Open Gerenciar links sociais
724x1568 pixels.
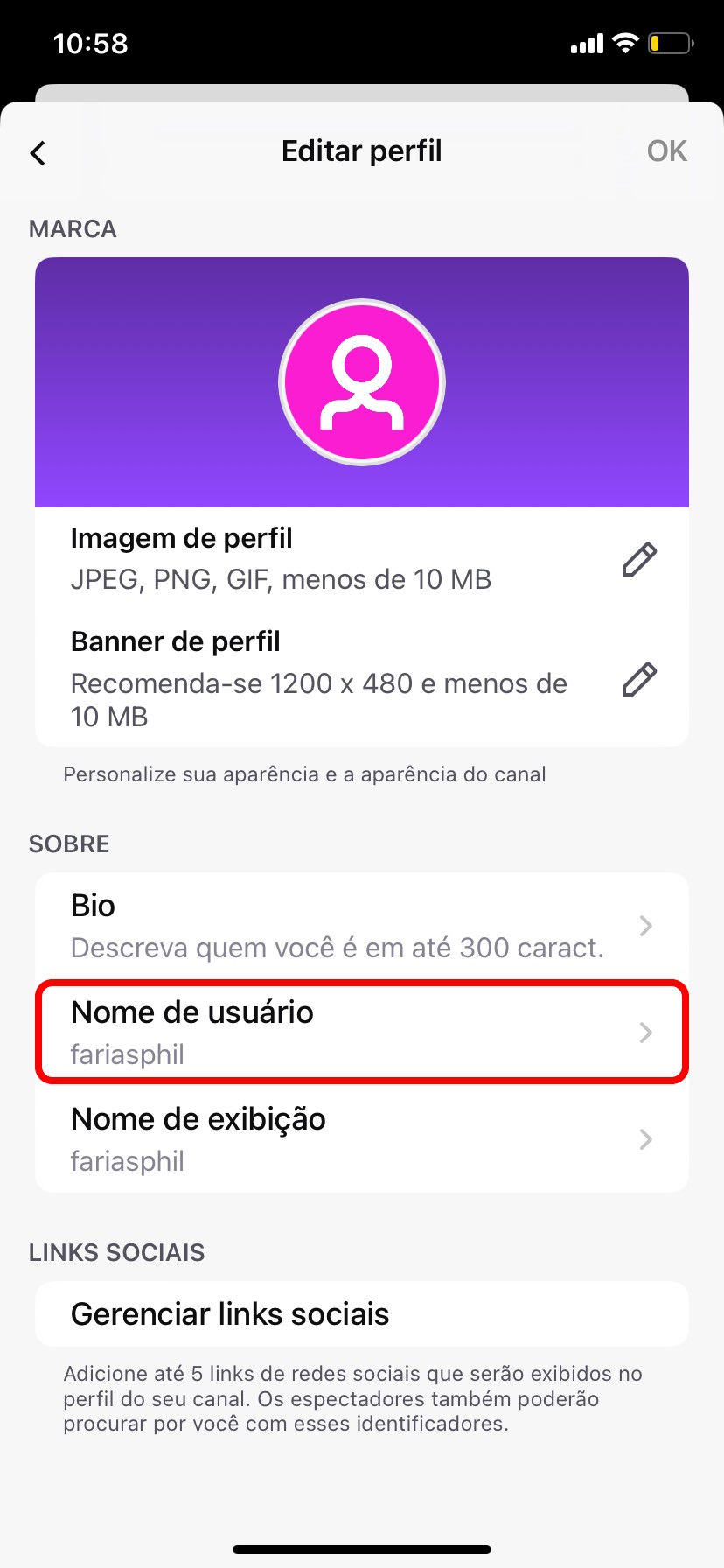361,1314
